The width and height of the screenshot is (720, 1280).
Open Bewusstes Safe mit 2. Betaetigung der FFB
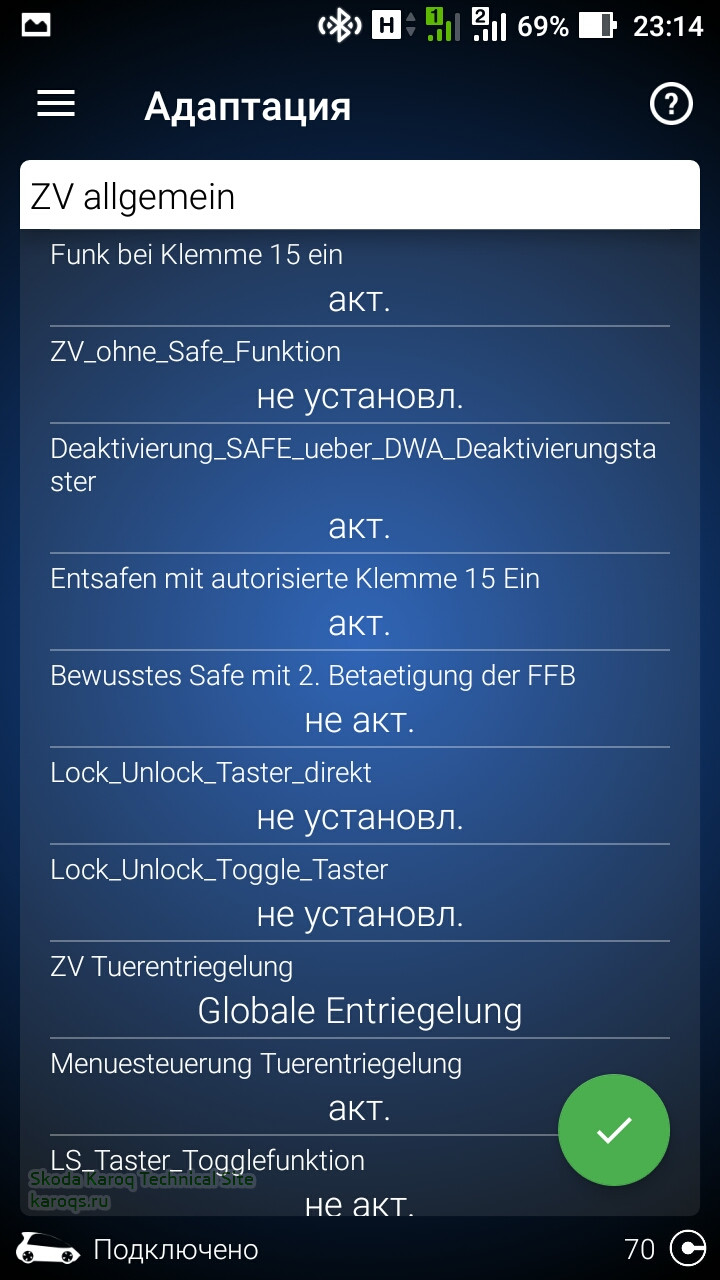coord(360,720)
